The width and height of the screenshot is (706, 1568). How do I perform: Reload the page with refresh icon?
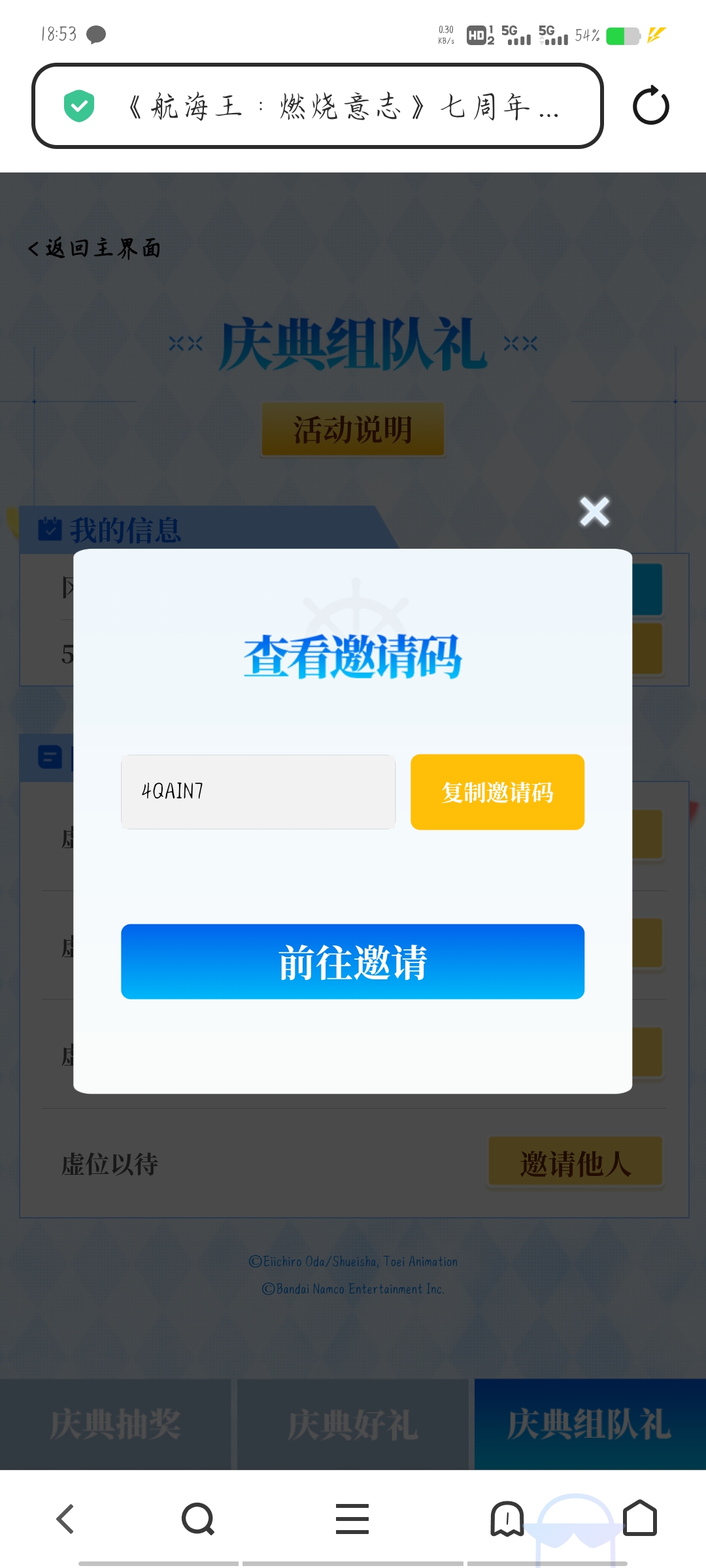click(x=650, y=106)
